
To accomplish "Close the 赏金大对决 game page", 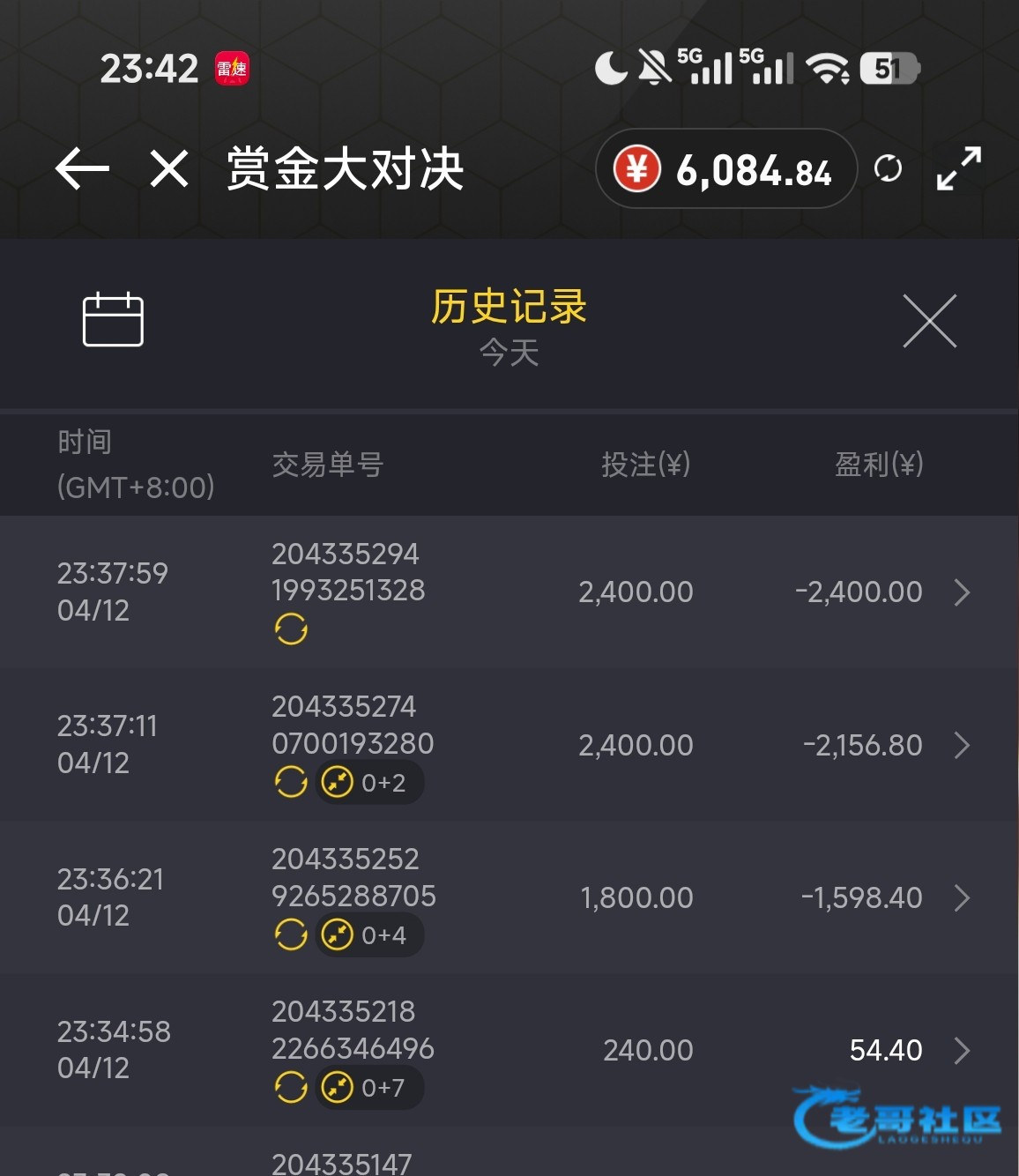I will click(168, 168).
